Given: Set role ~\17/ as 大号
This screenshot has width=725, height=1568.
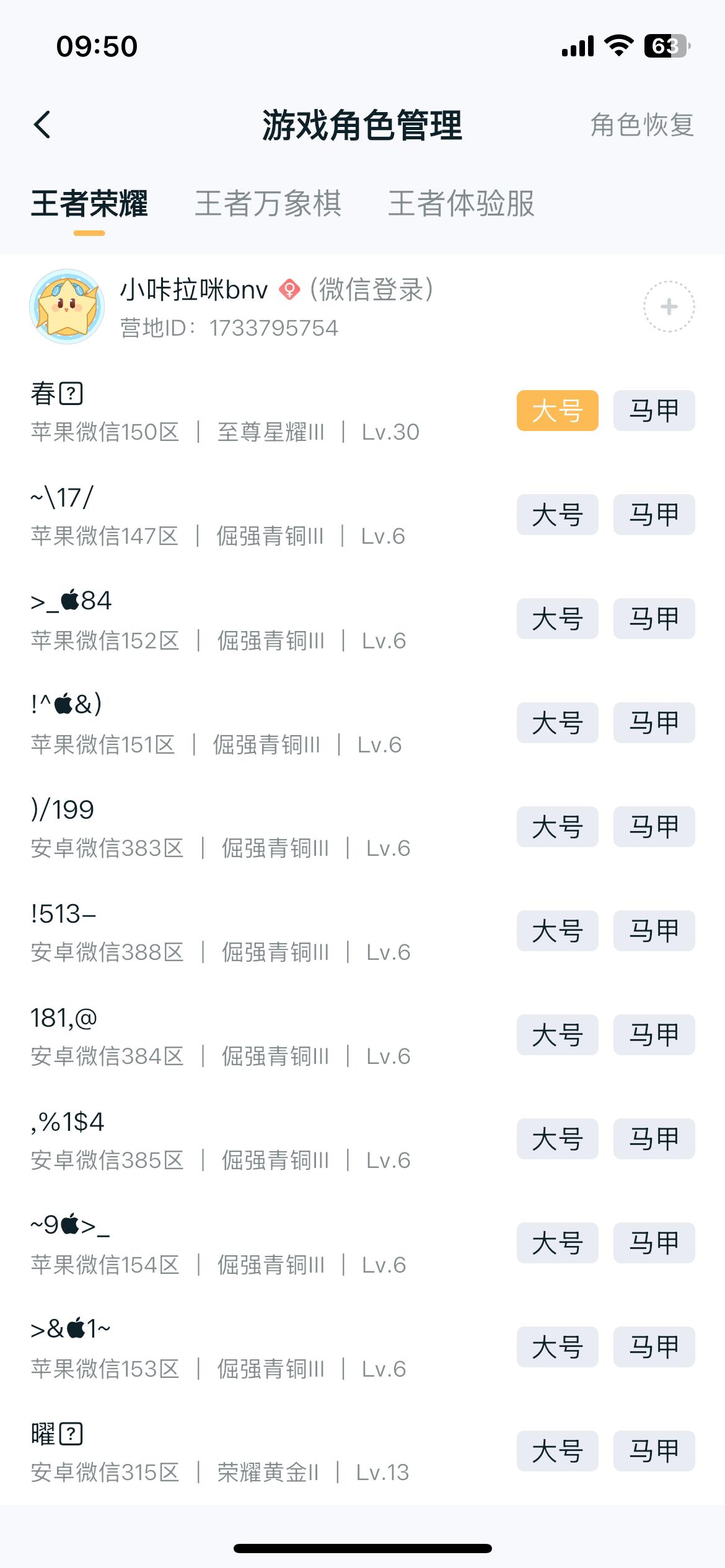Looking at the screenshot, I should [556, 515].
